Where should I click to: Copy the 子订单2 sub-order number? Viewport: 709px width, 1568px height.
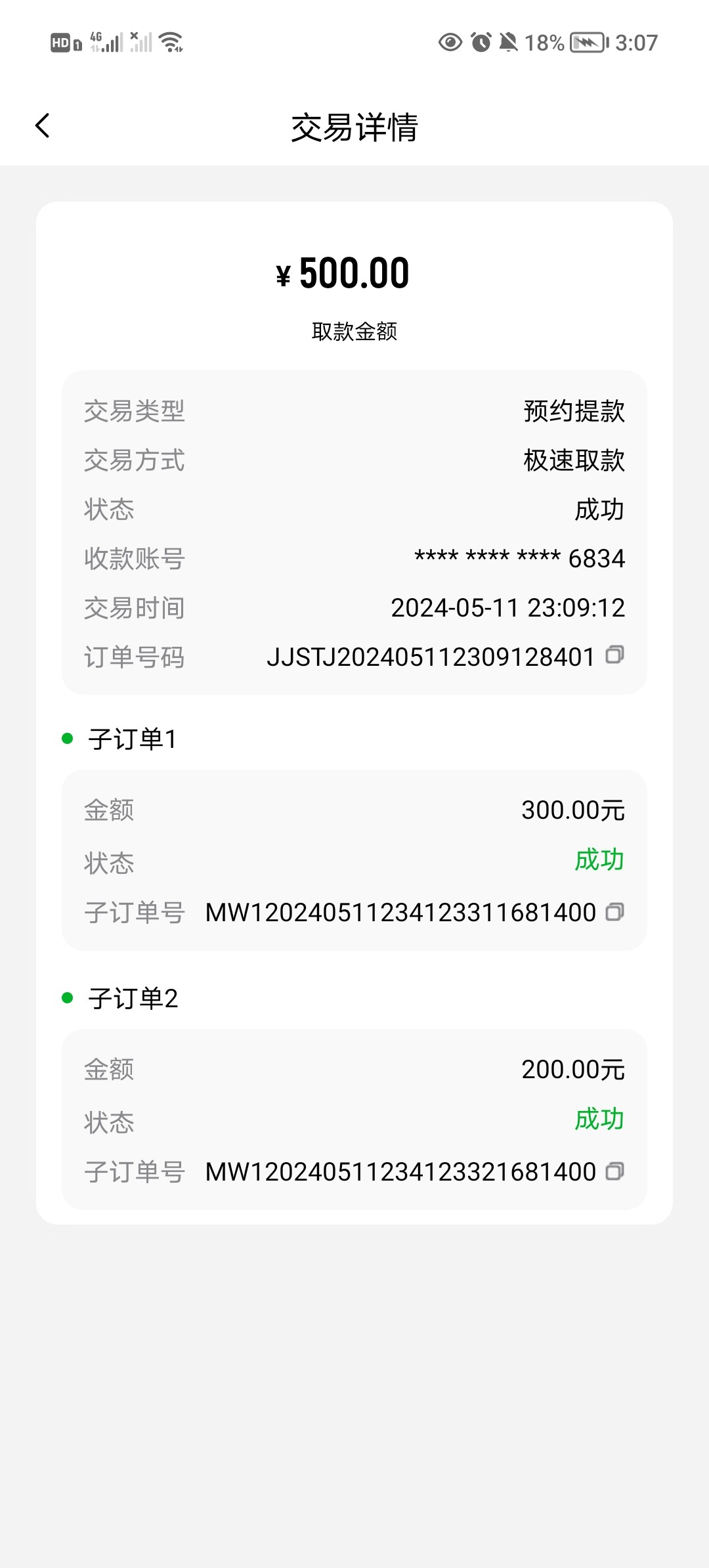coord(614,1171)
